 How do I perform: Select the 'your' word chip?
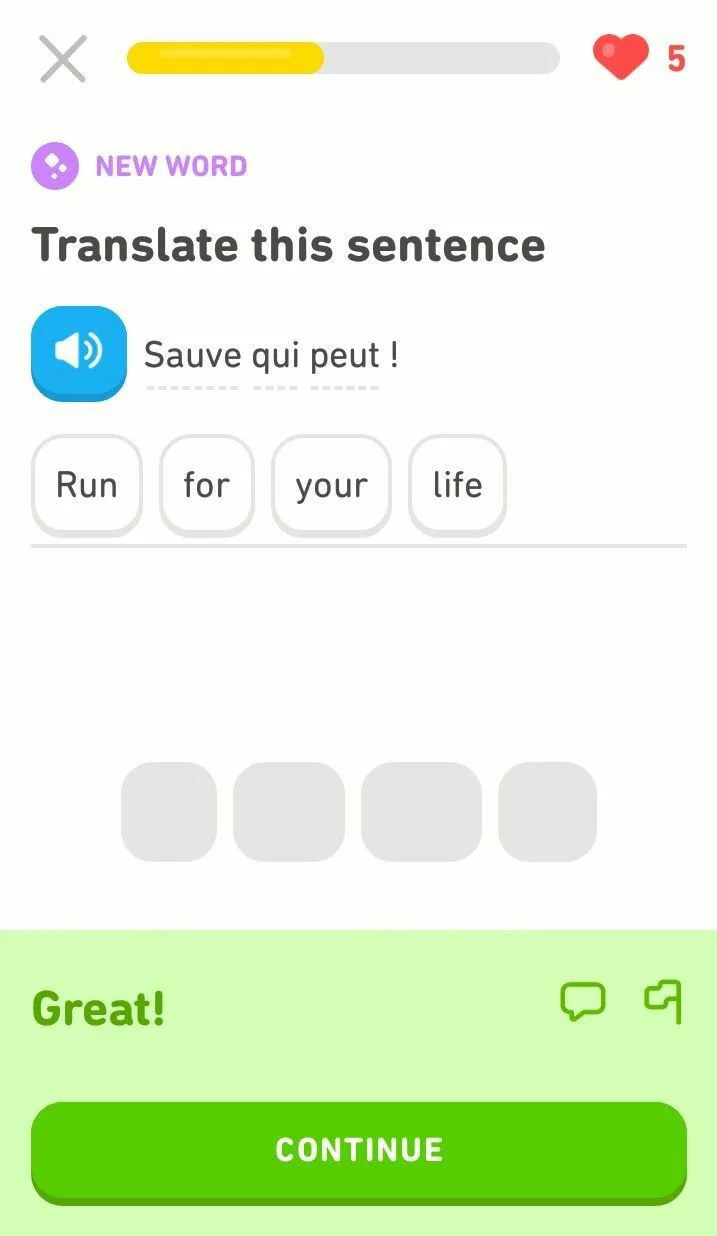click(331, 485)
